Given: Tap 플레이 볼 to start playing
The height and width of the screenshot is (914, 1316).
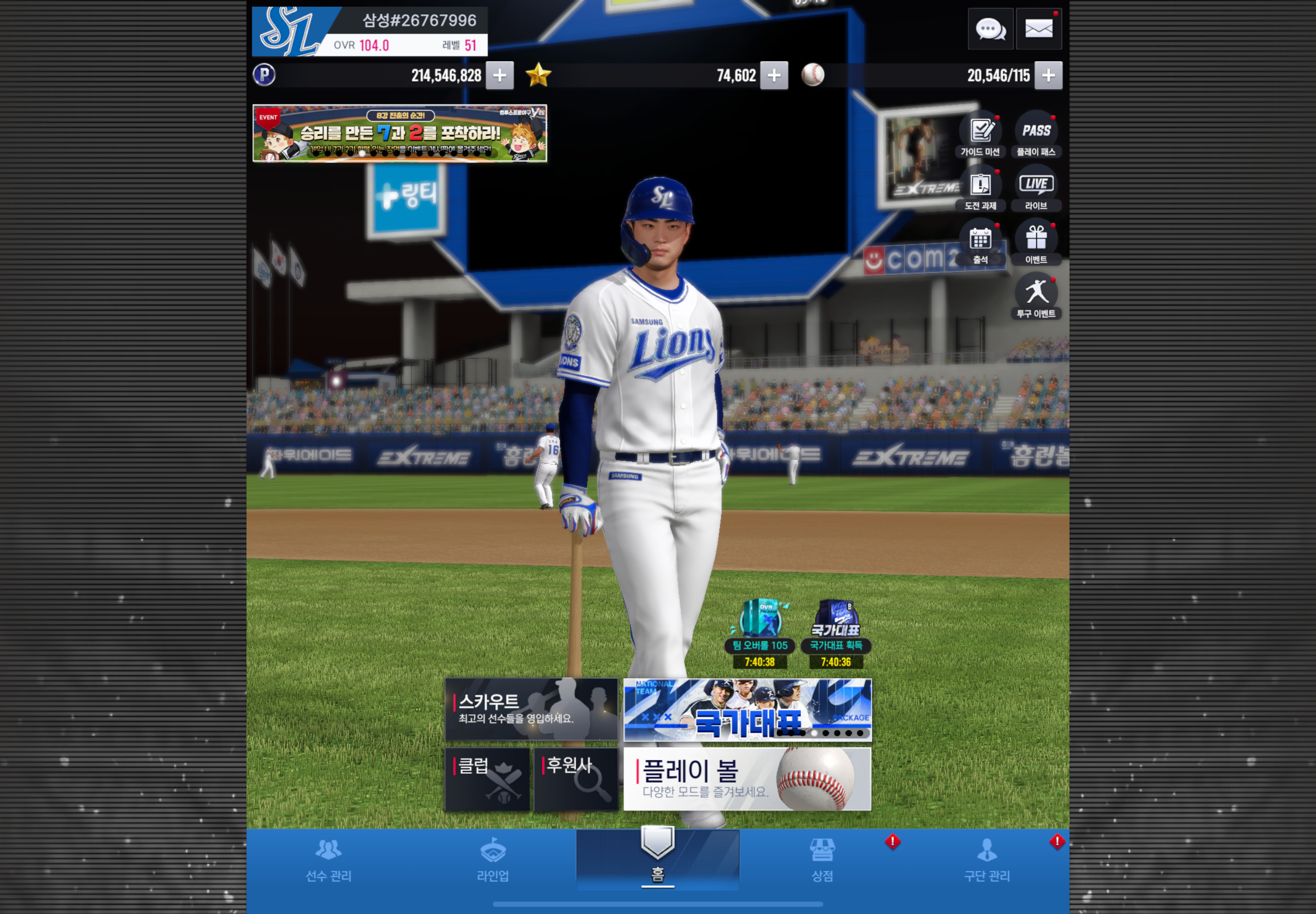Looking at the screenshot, I should point(747,779).
